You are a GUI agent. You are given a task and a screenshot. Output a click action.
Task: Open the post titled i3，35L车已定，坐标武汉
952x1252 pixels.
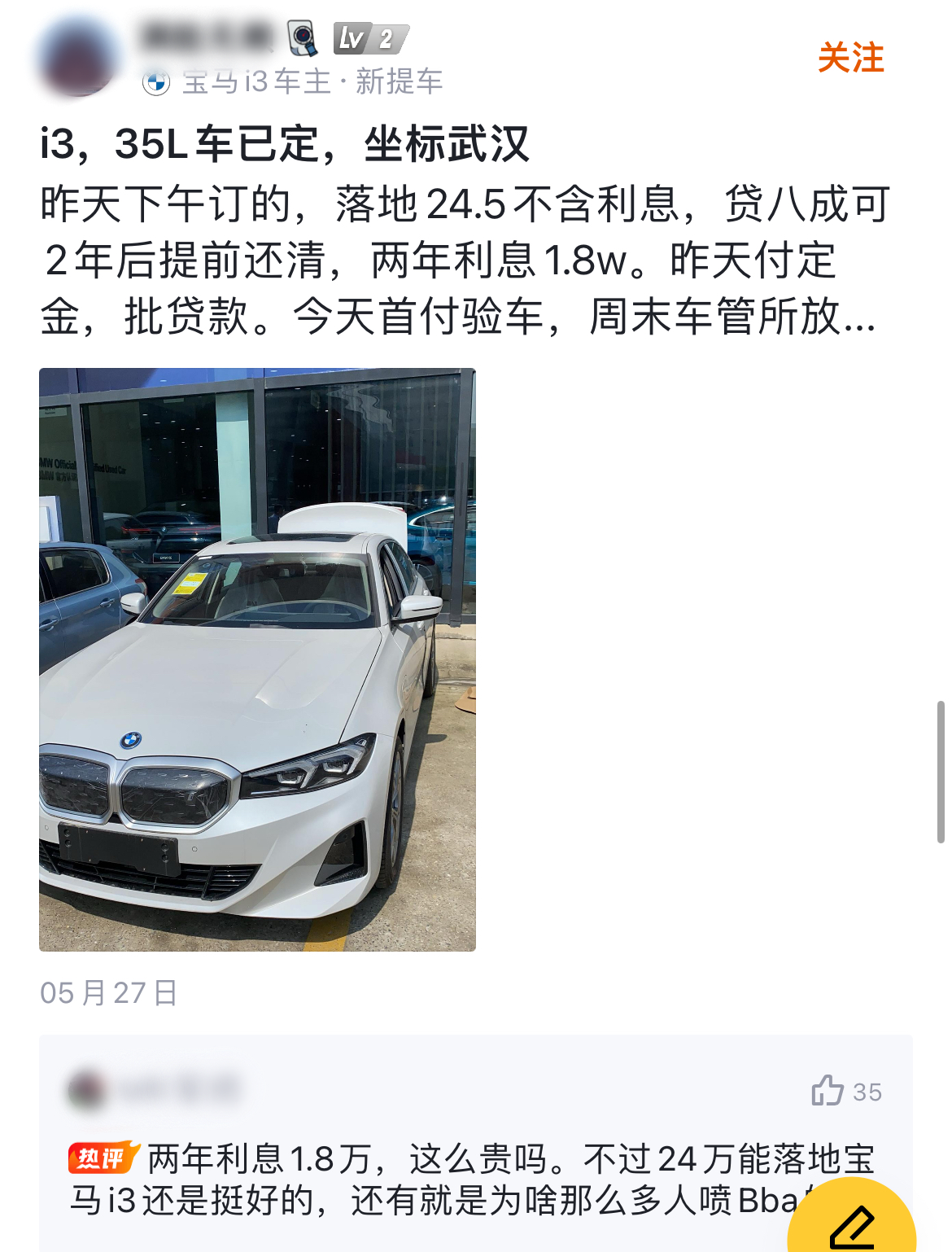pyautogui.click(x=285, y=145)
